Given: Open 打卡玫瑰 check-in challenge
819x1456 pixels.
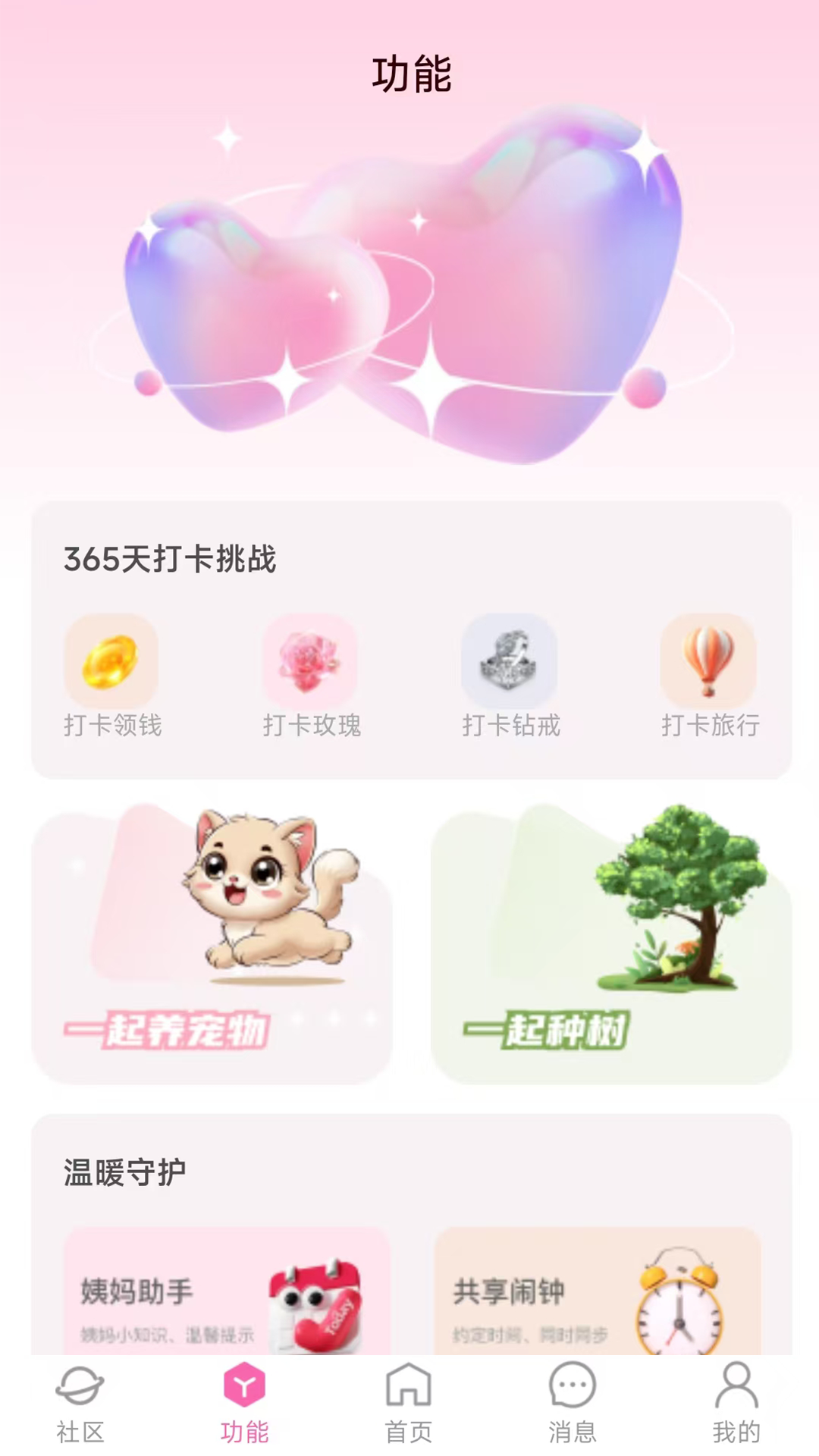Looking at the screenshot, I should click(311, 676).
